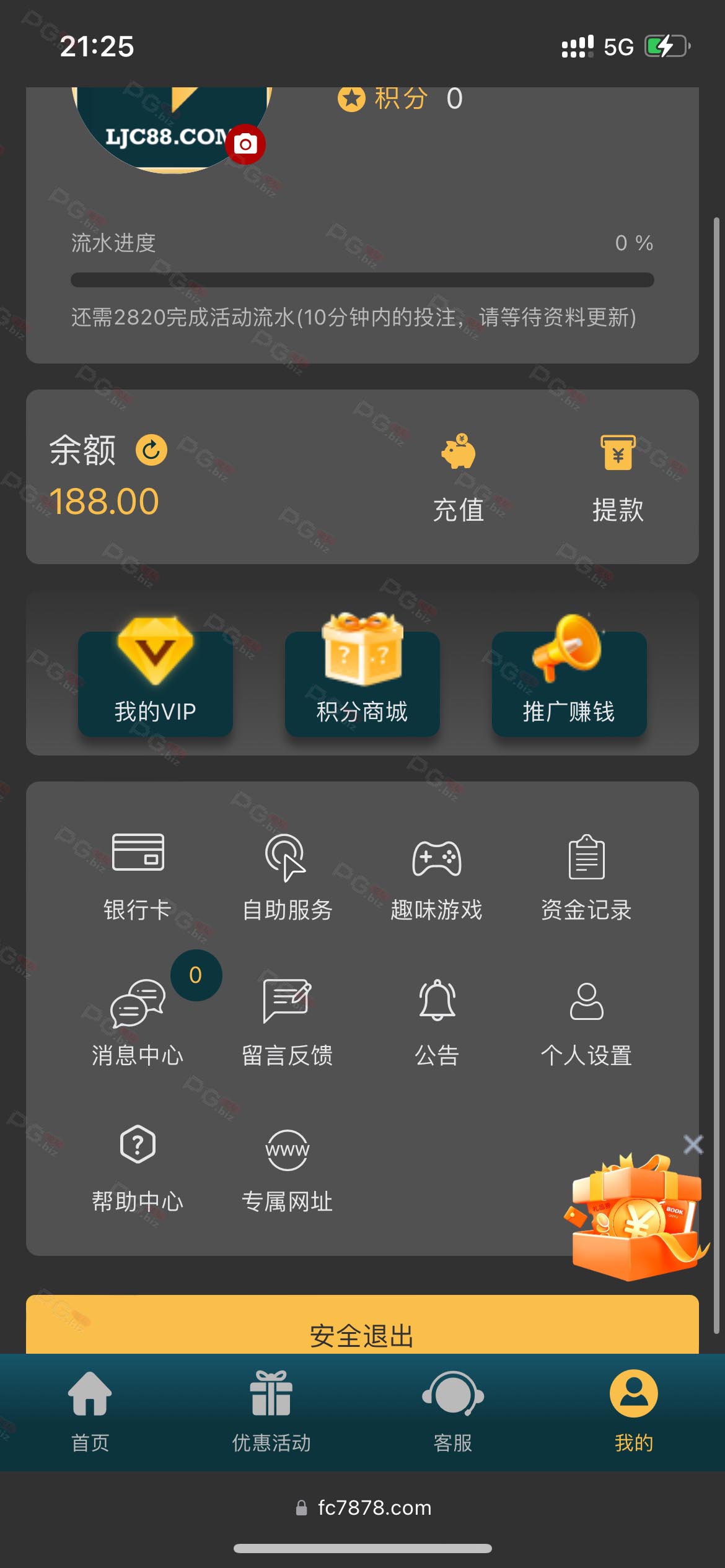
Task: Tap 安全退出 to log out
Action: (362, 1325)
